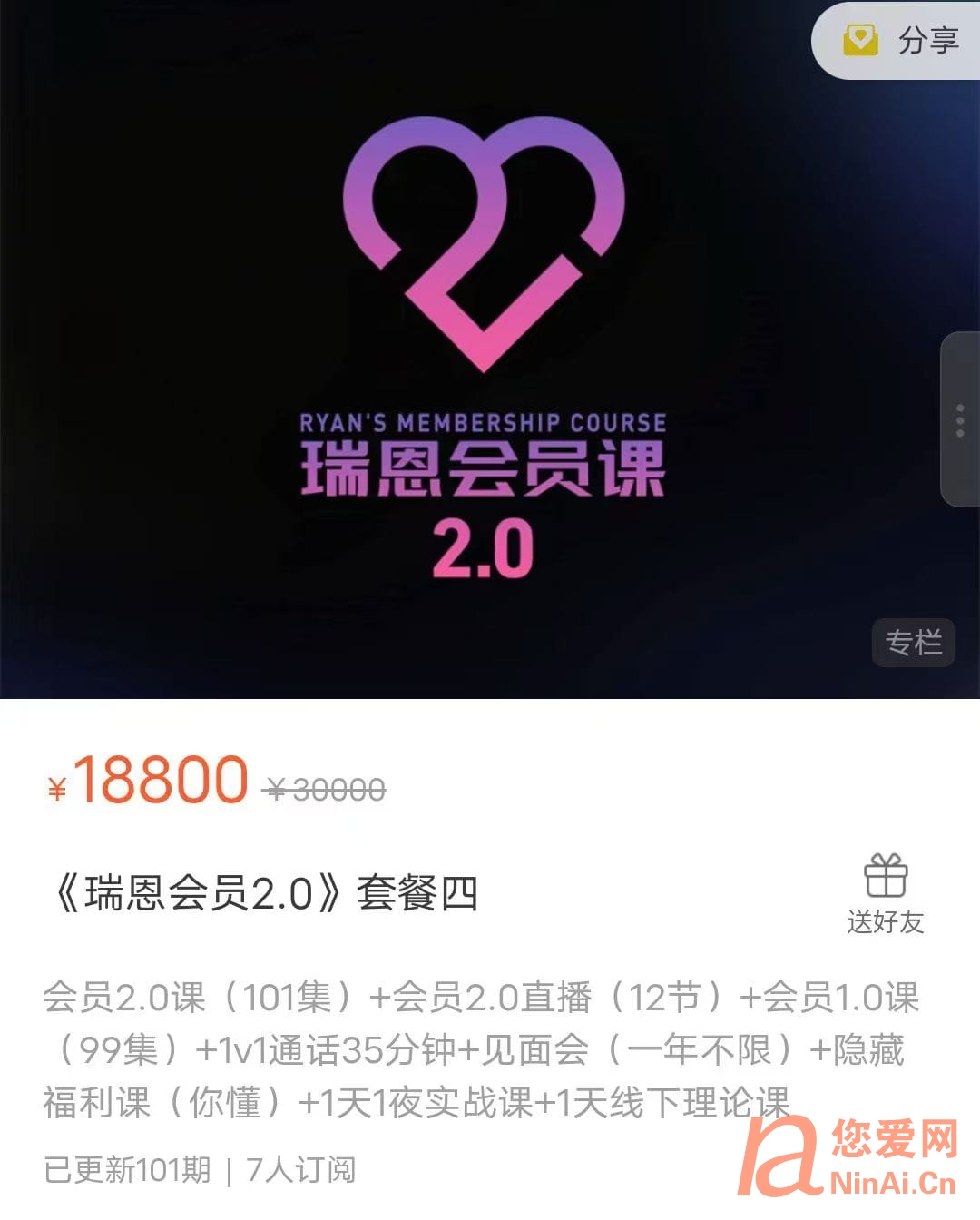Expand the course description text
Image resolution: width=980 pixels, height=1220 pixels.
[x=472, y=1044]
